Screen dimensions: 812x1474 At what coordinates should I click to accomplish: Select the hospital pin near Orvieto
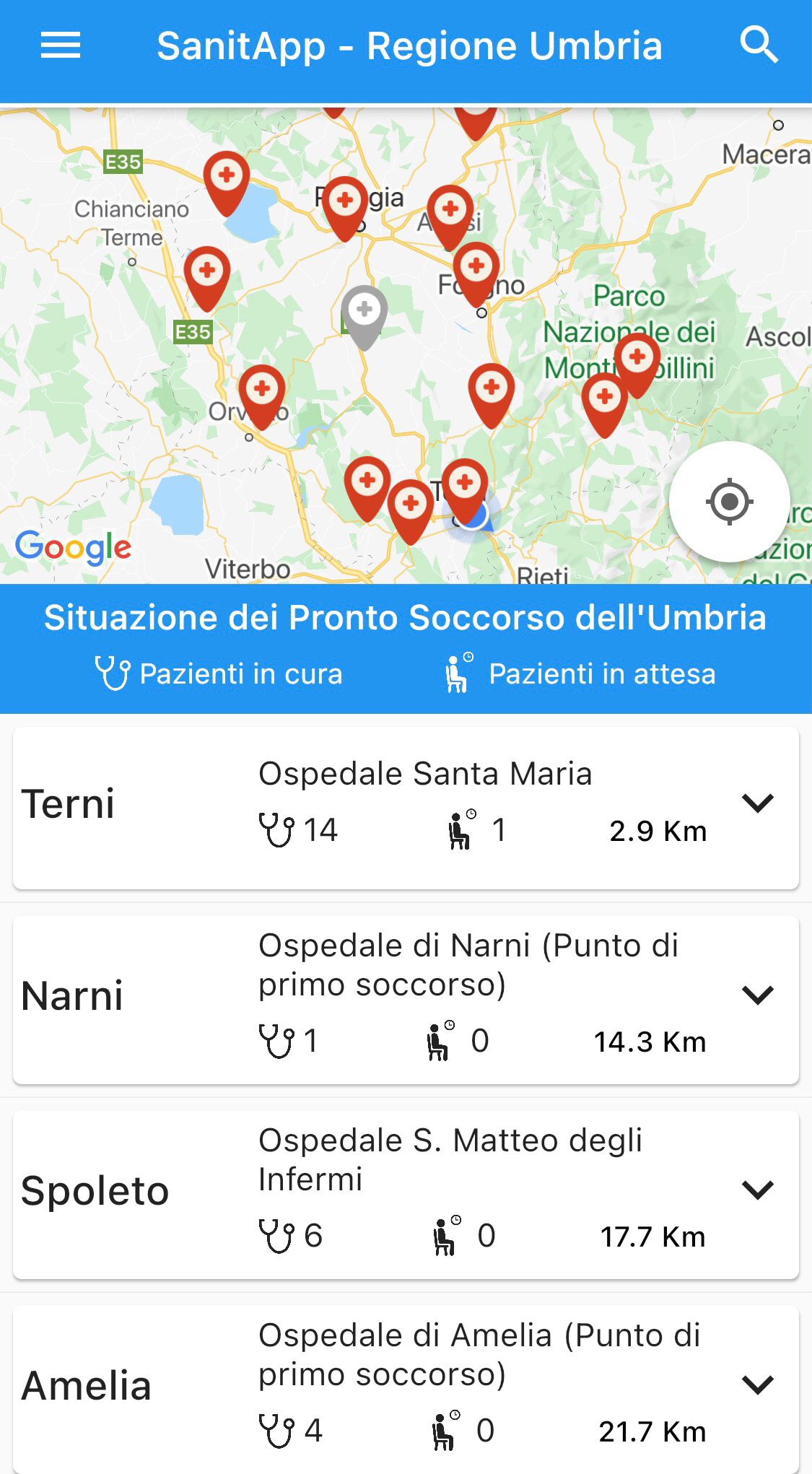(262, 396)
